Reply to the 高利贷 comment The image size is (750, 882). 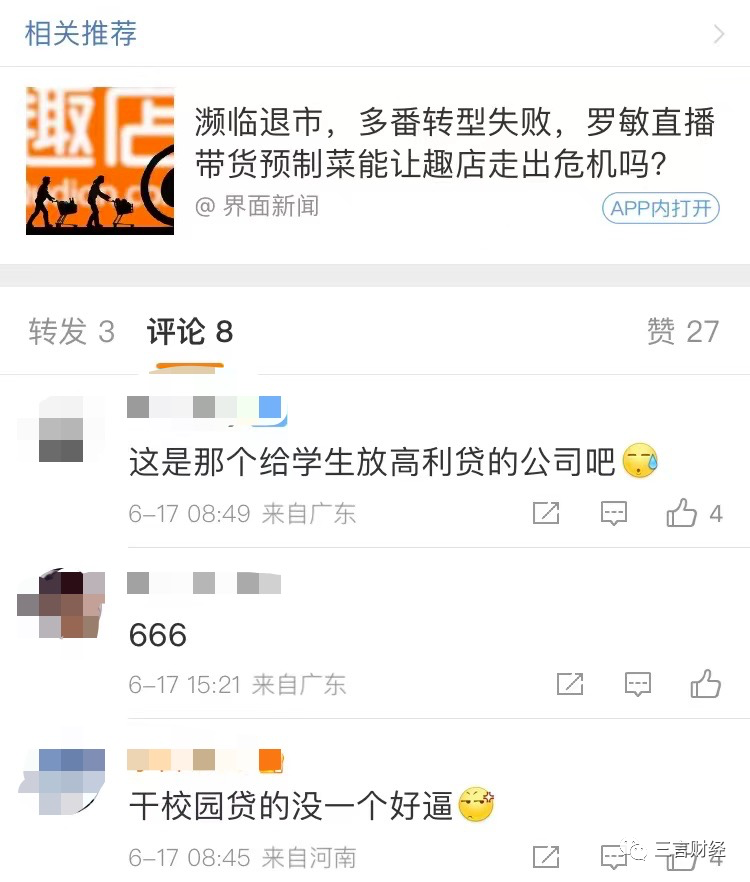coord(613,514)
